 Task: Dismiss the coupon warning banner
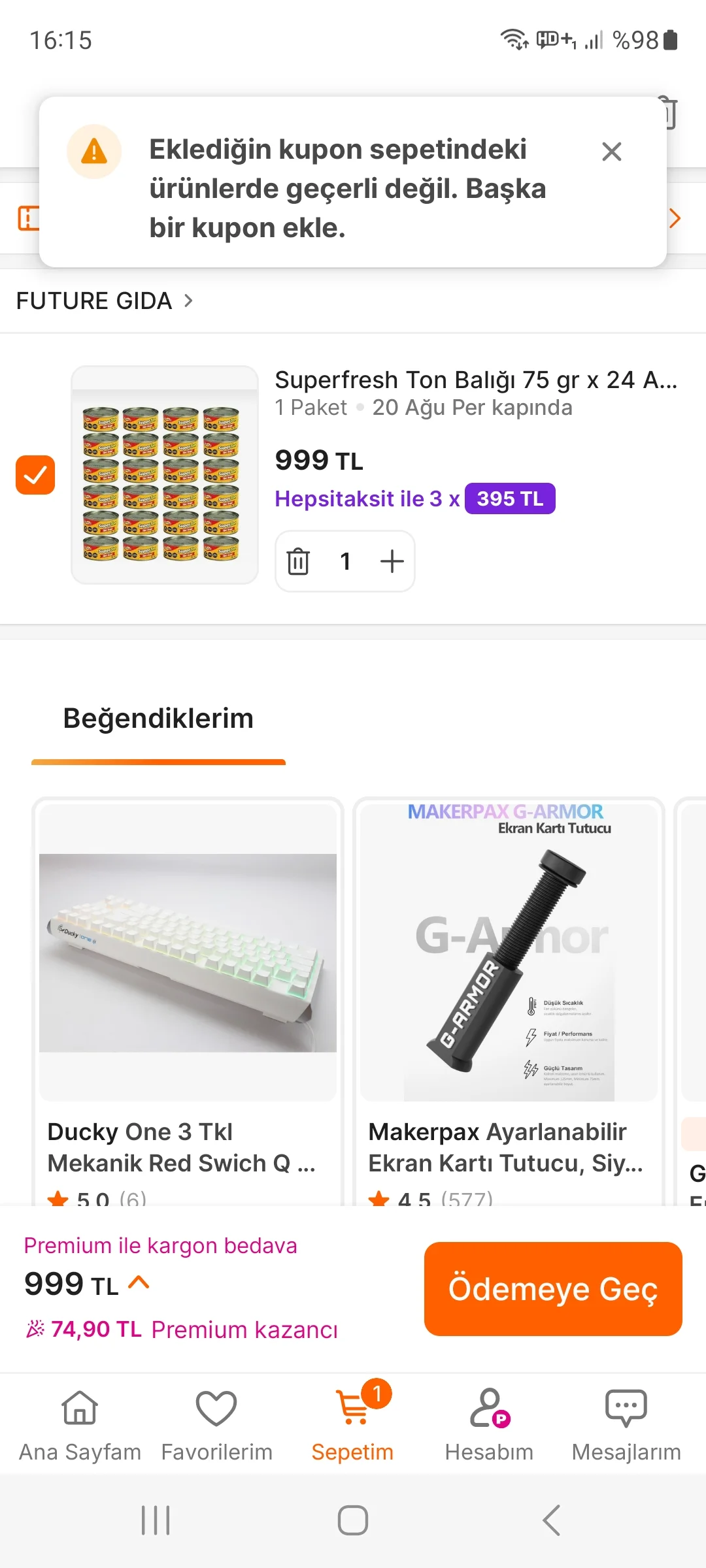click(x=611, y=152)
